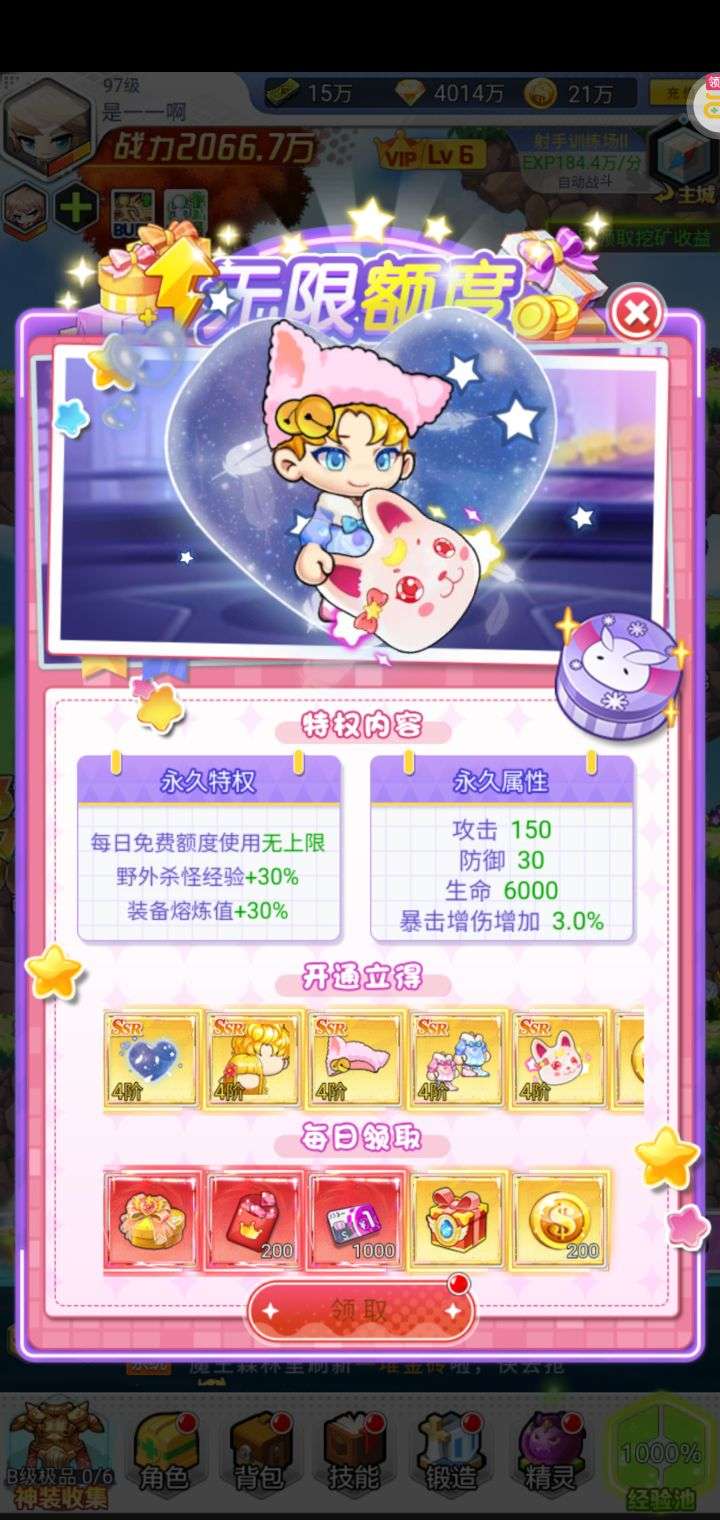Open the 神装收集 gear collection
The width and height of the screenshot is (720, 1520).
58,1455
